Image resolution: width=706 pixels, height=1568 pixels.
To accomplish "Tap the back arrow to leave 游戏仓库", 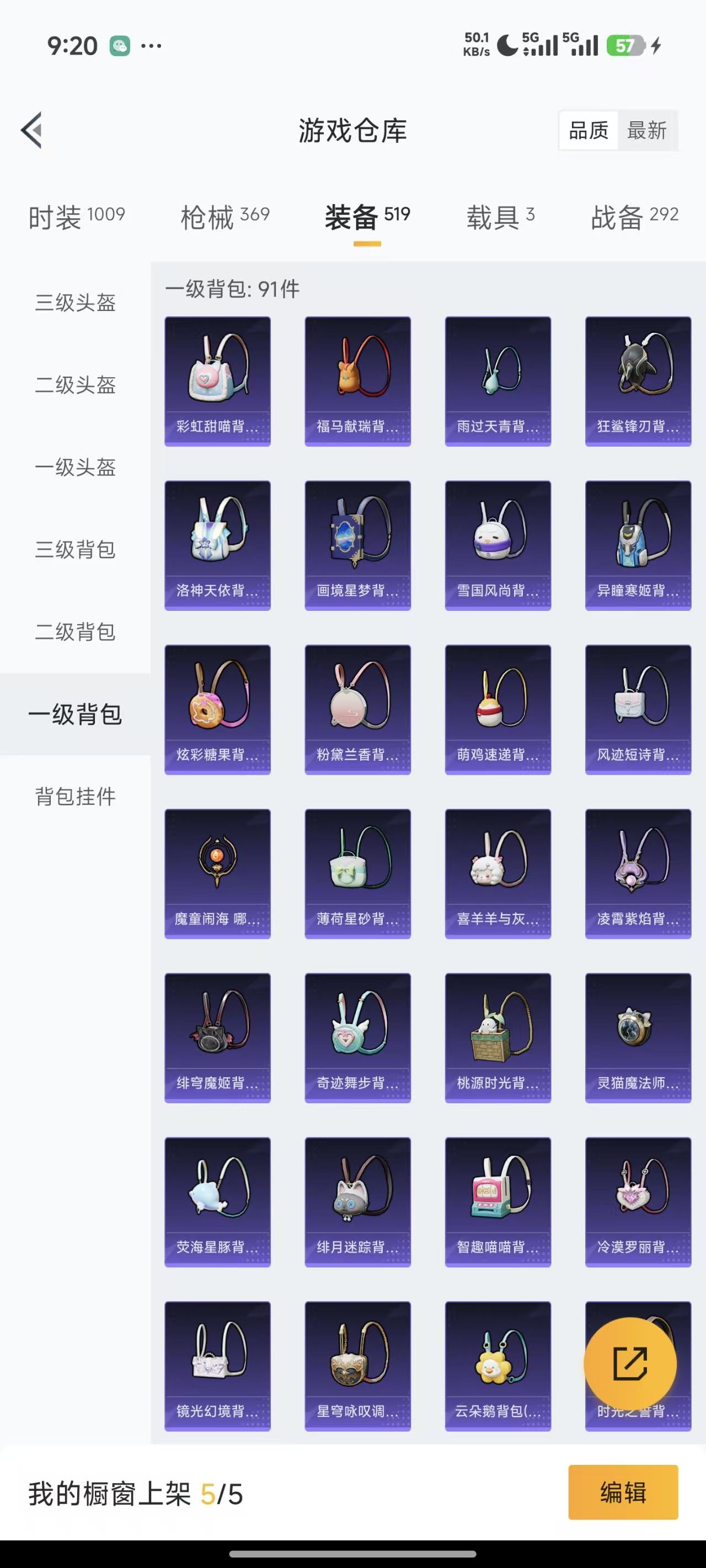I will pyautogui.click(x=31, y=131).
